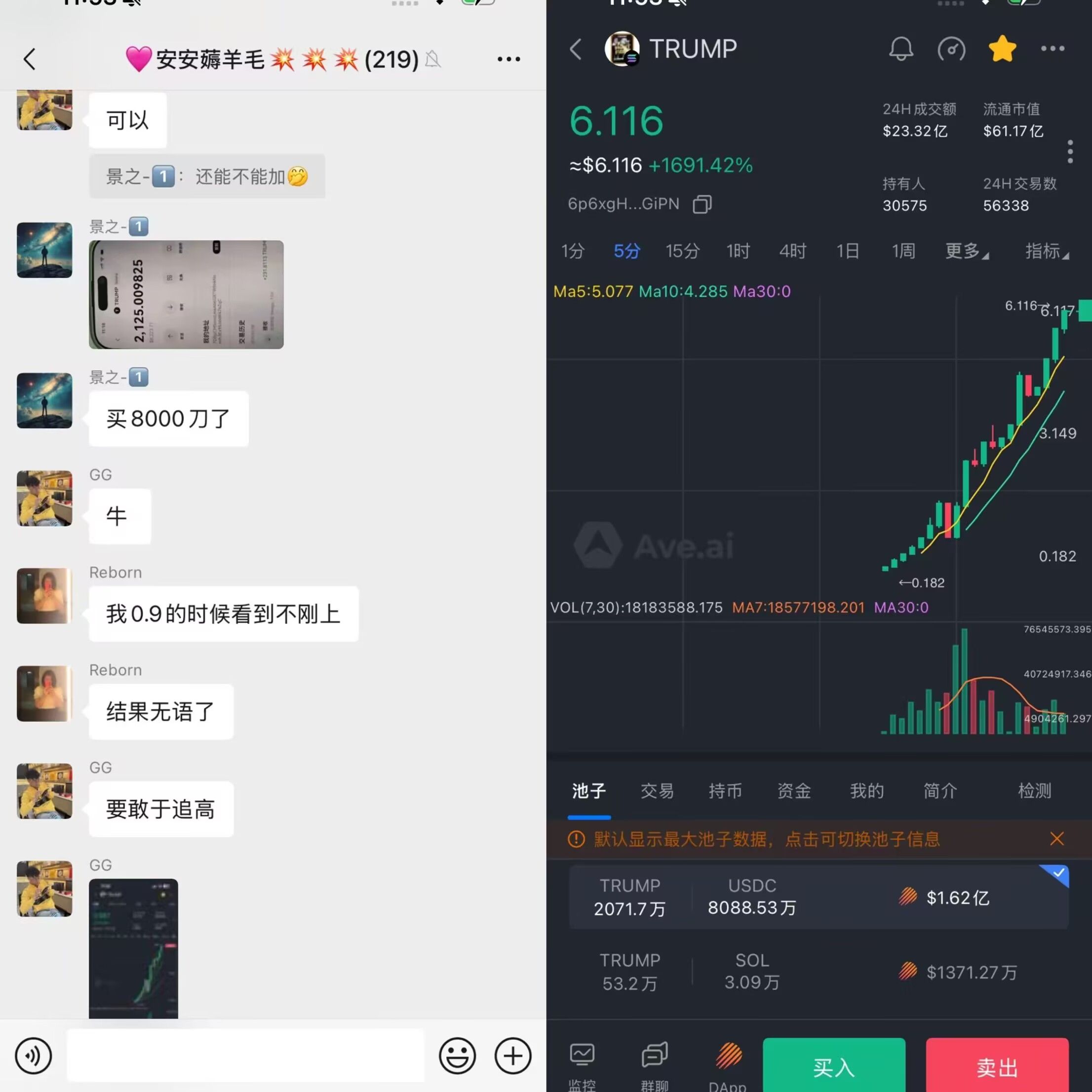The image size is (1092, 1092).
Task: Open 景之's photo showing 2,125.009825
Action: (186, 295)
